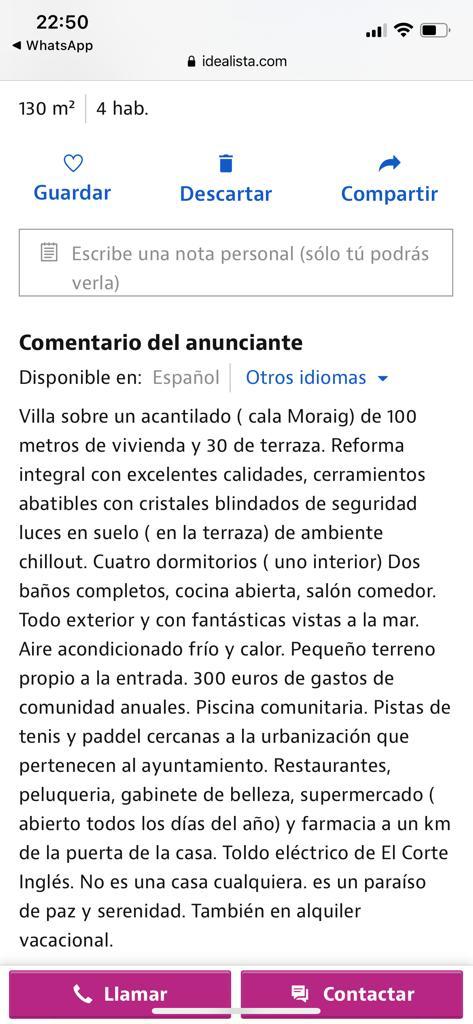Tap the idealista.com address bar
The image size is (473, 1024).
pos(236,61)
